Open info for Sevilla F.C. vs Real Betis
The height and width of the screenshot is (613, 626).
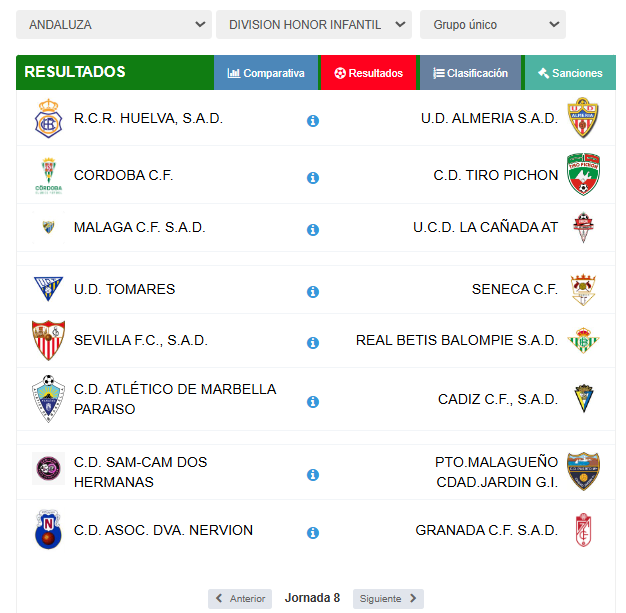tap(312, 343)
